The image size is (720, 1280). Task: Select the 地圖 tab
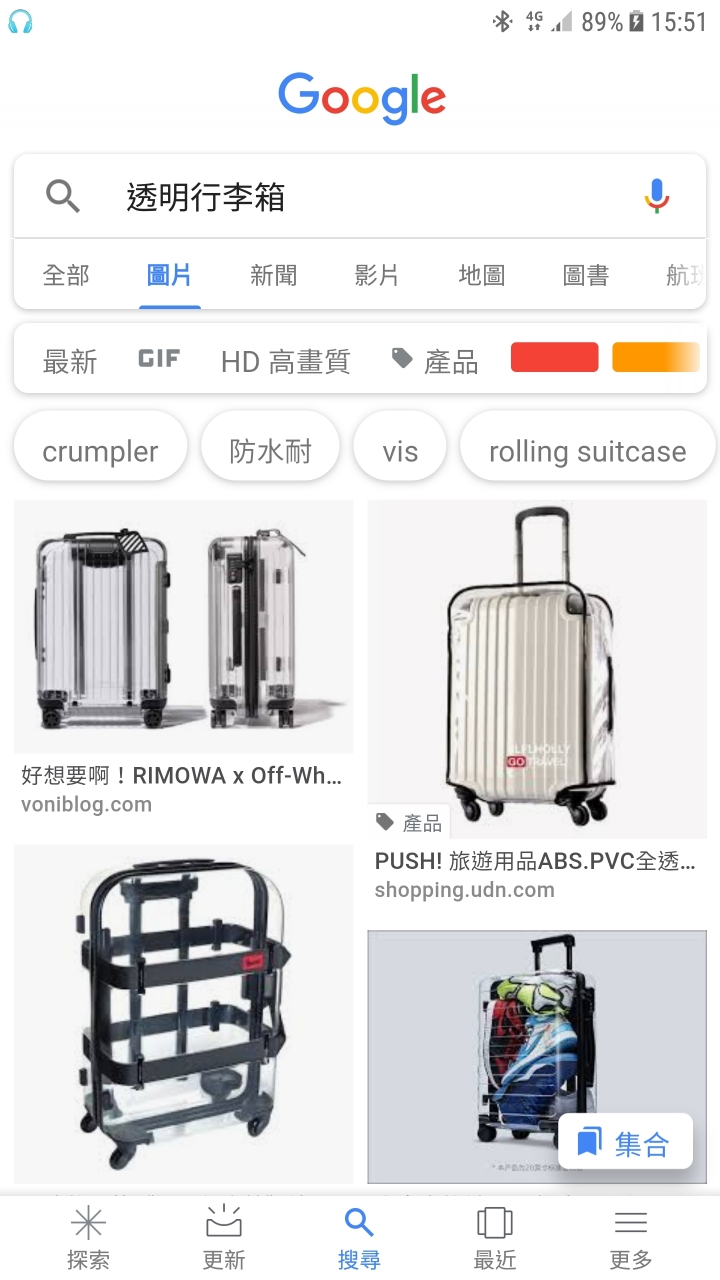(x=481, y=275)
